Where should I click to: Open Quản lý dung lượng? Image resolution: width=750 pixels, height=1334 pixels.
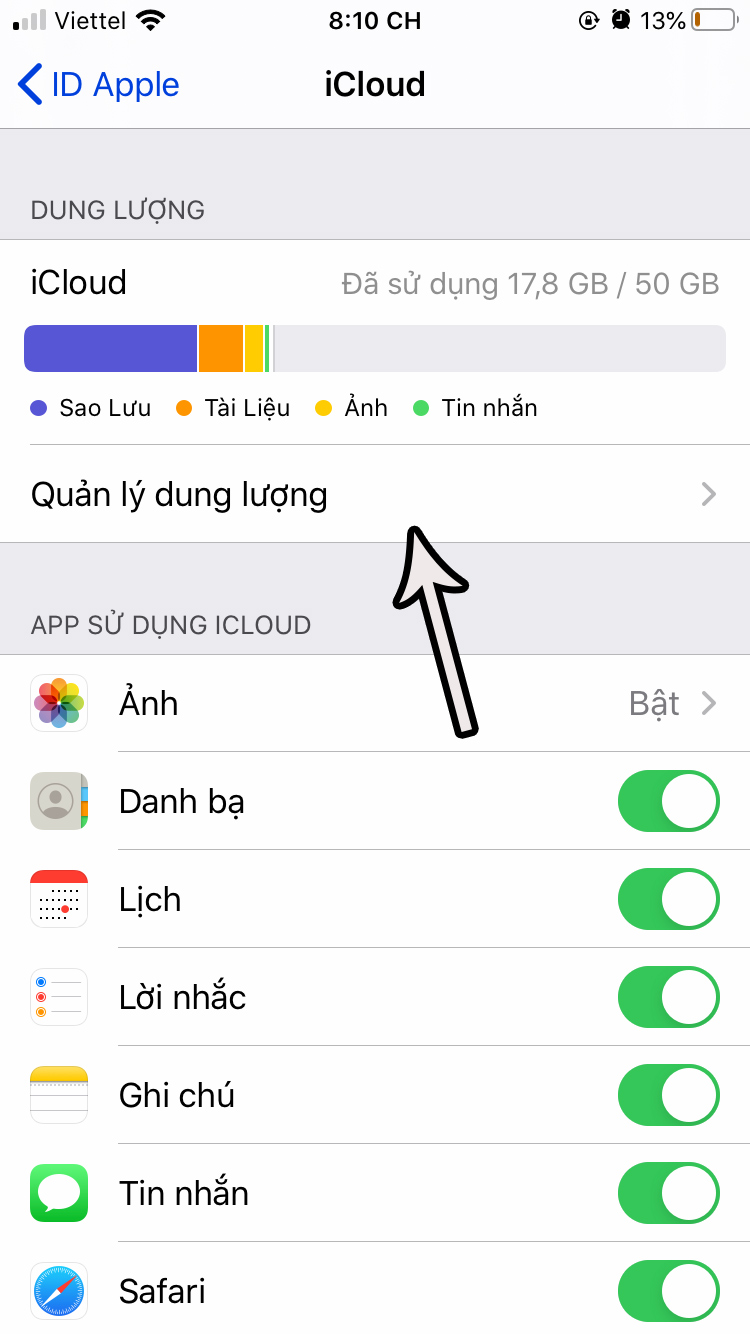pyautogui.click(x=375, y=495)
